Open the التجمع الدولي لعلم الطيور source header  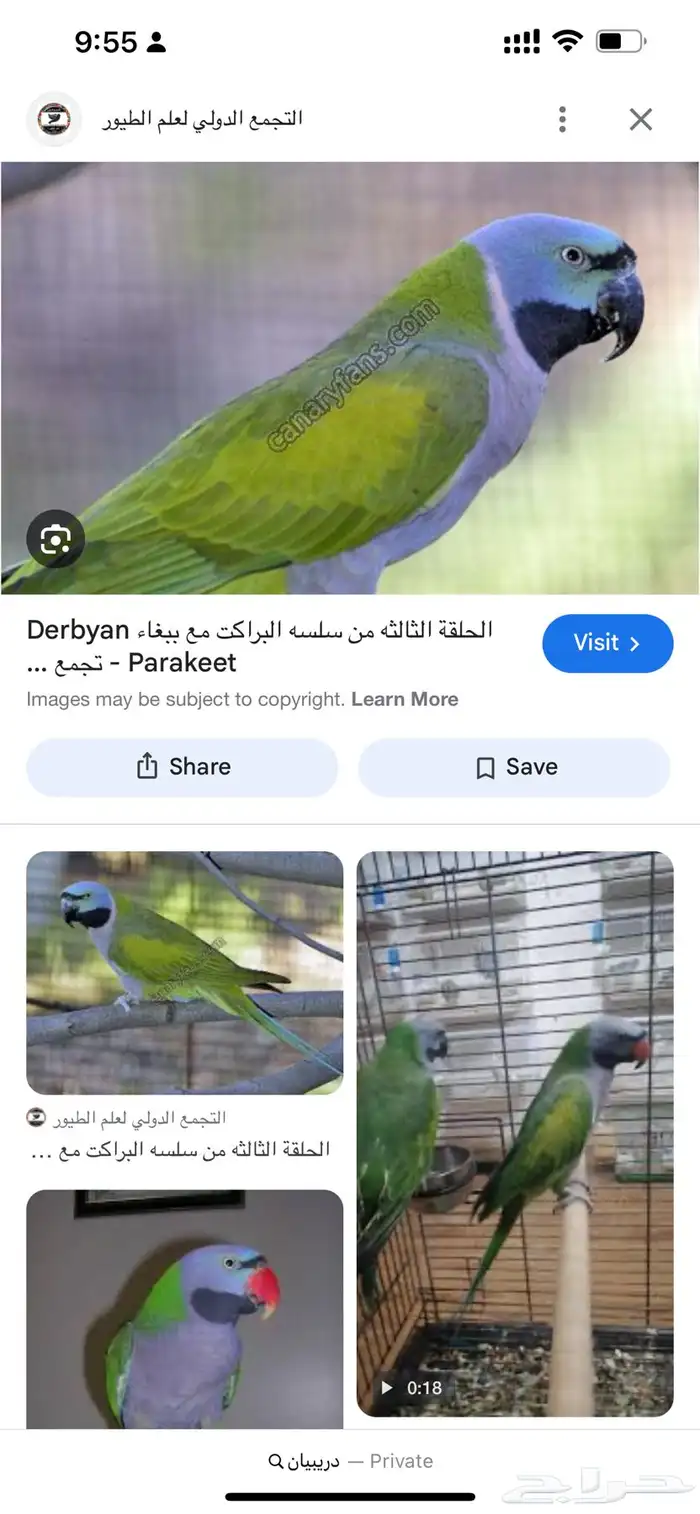click(200, 120)
